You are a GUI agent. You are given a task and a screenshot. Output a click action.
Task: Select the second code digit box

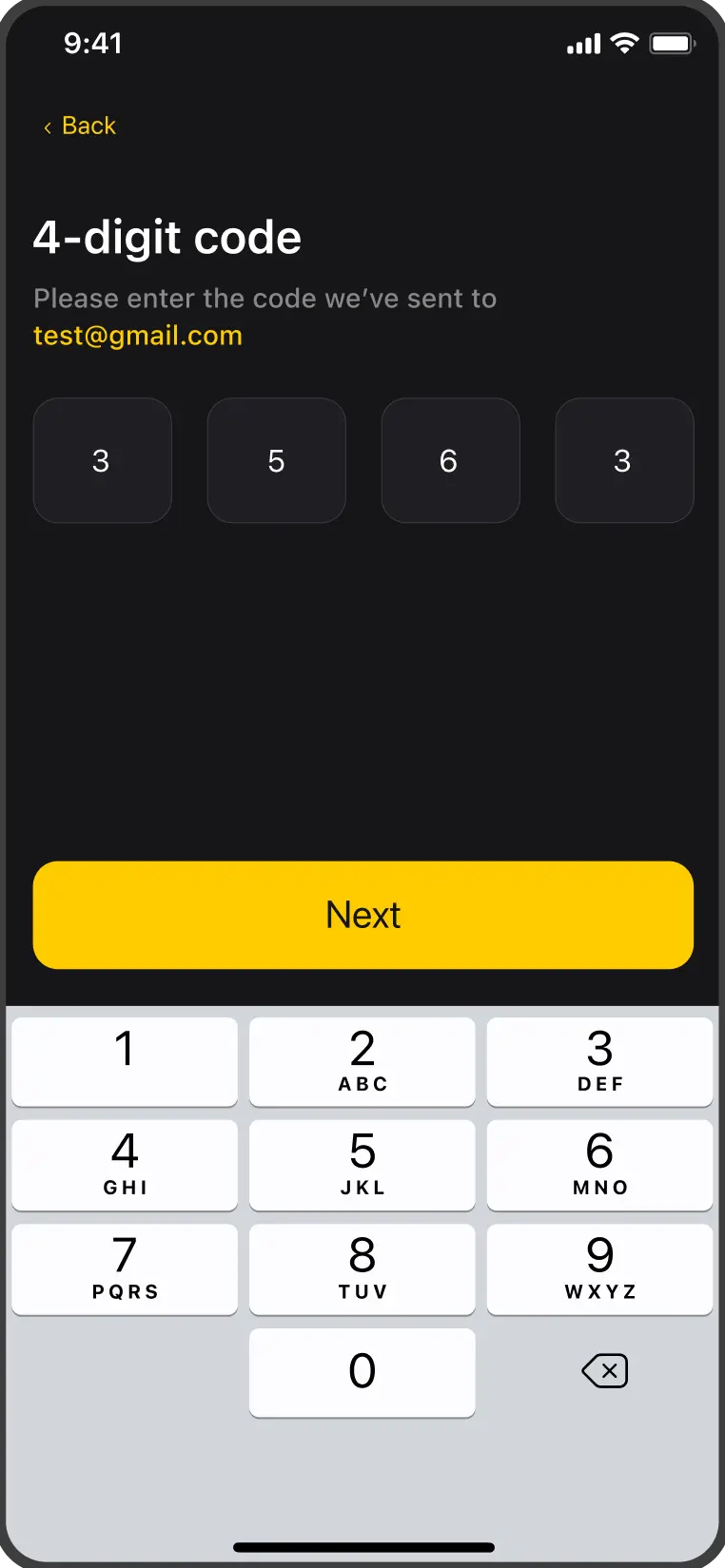(x=276, y=460)
